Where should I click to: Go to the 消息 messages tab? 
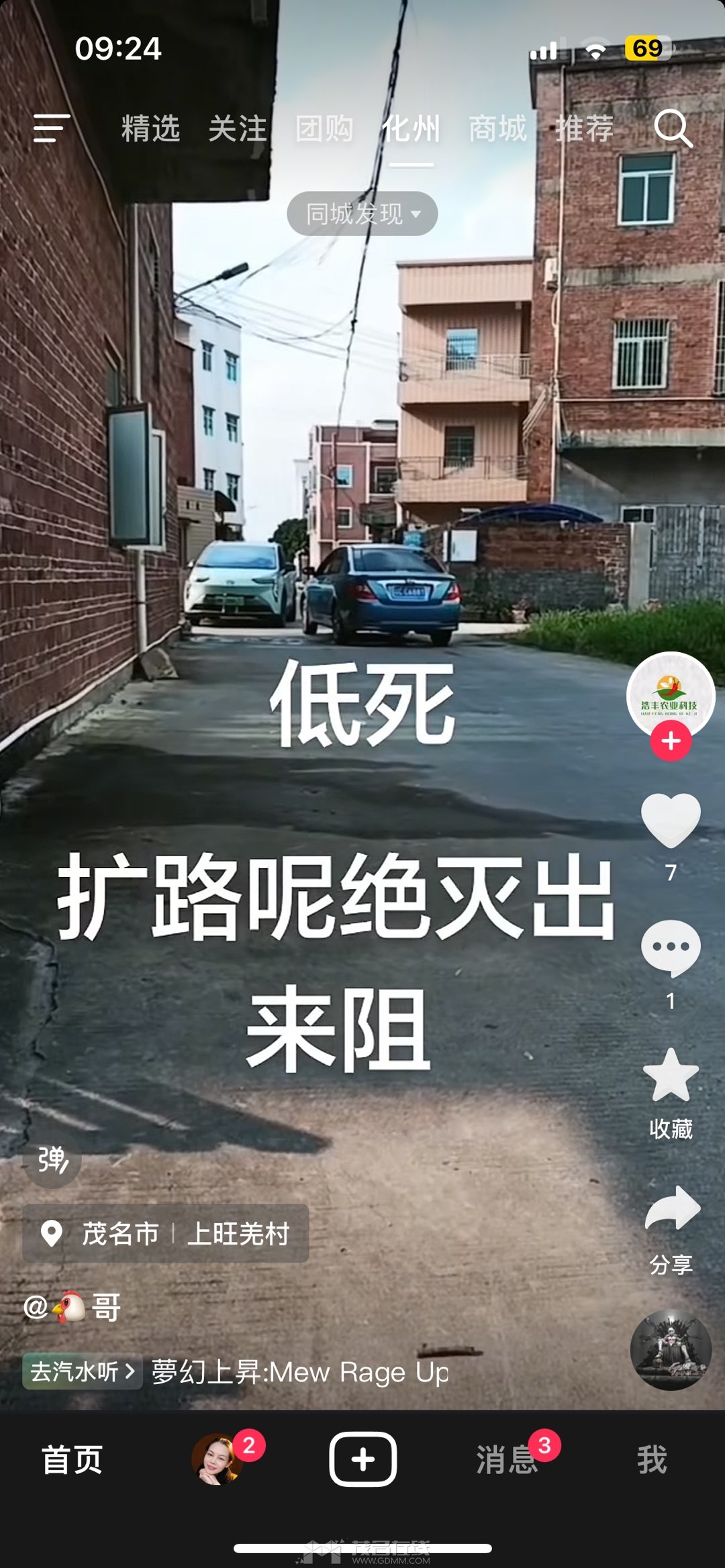[507, 1459]
